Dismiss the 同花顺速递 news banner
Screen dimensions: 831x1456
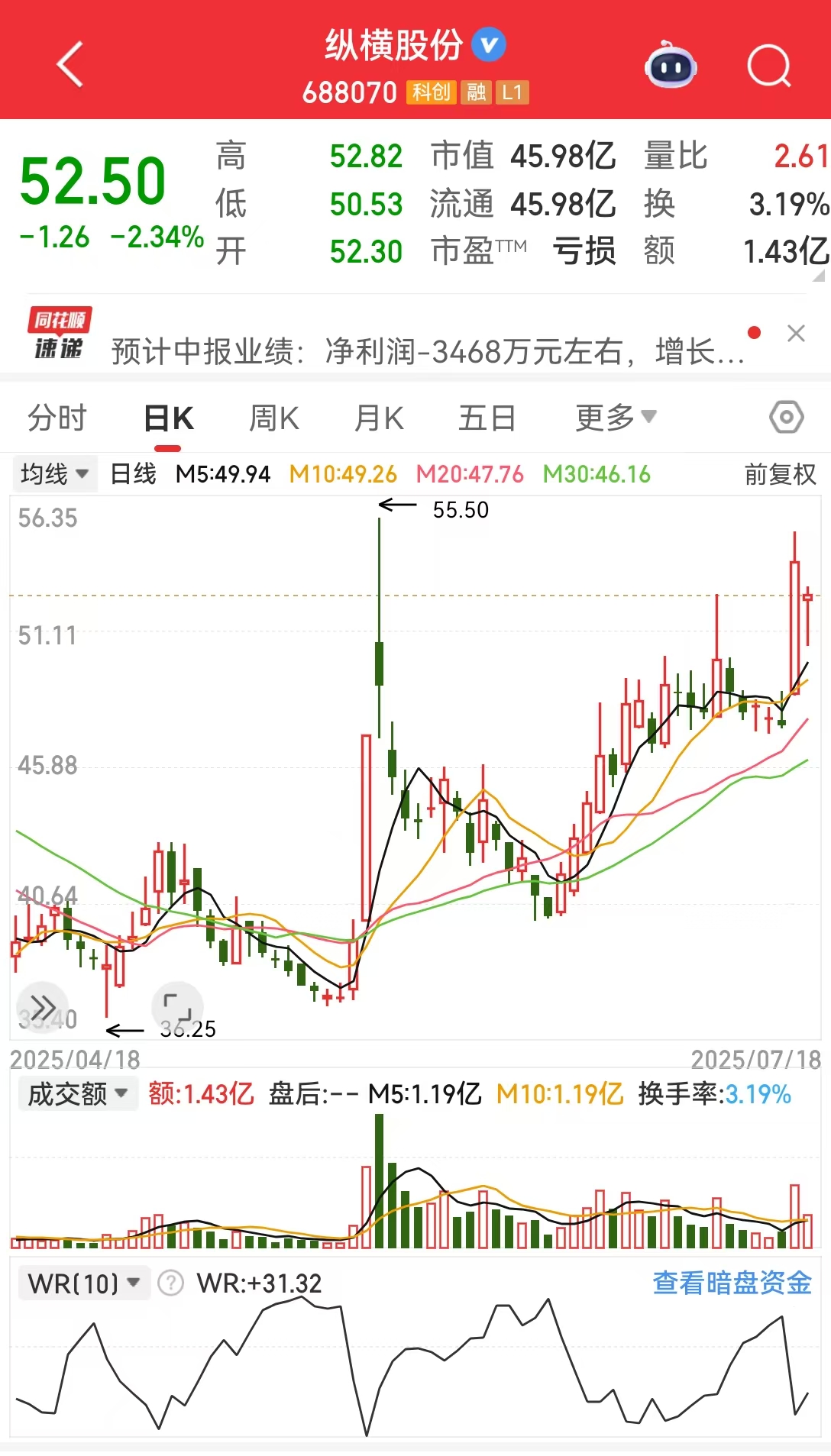(x=796, y=334)
